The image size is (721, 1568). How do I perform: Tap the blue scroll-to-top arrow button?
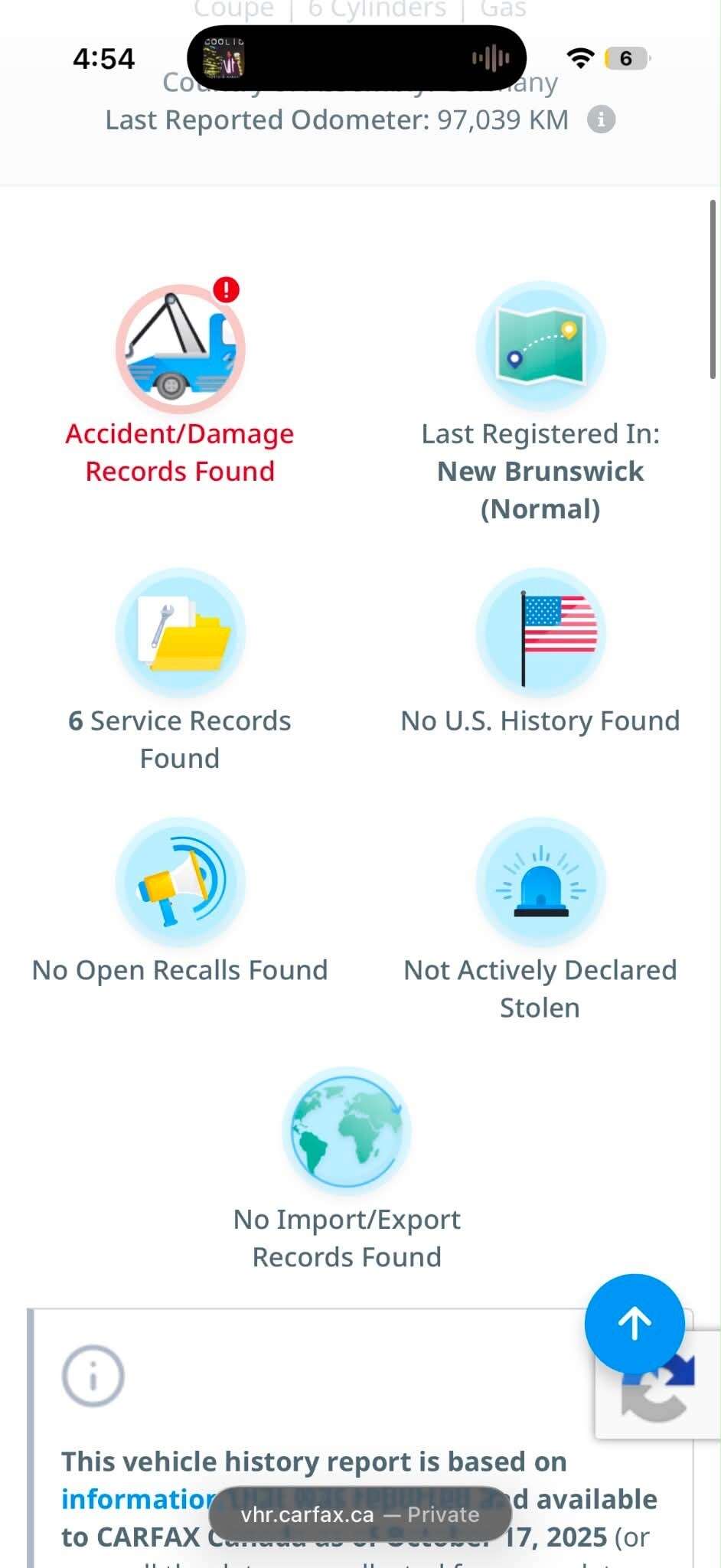(635, 1324)
